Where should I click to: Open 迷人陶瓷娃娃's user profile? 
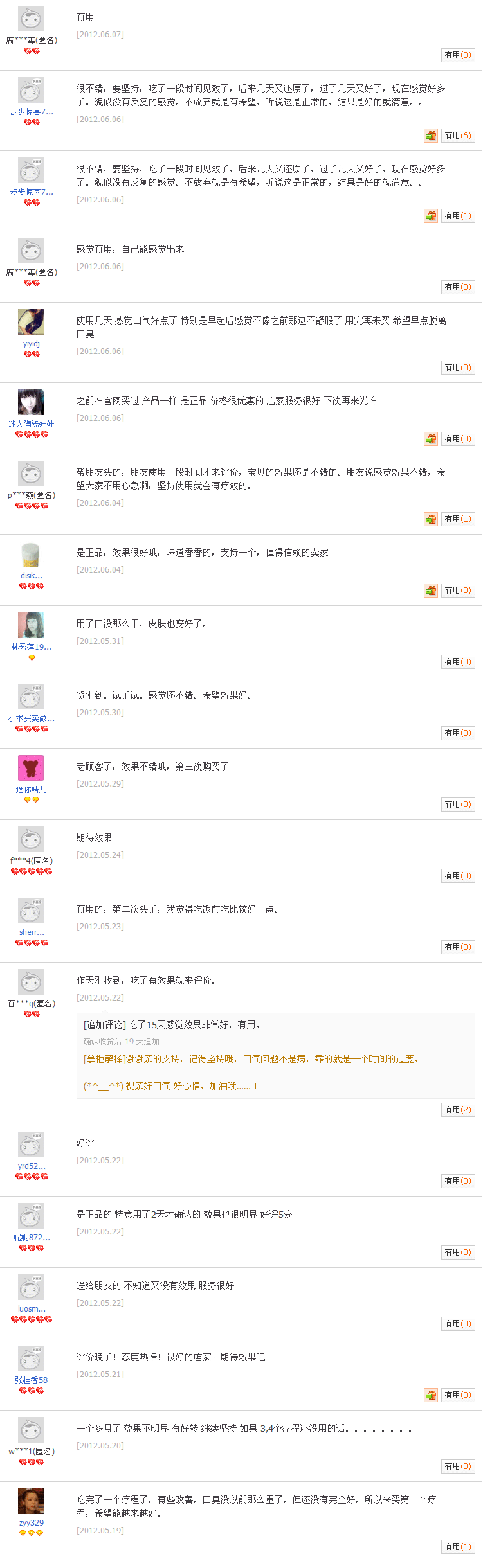pos(32,424)
